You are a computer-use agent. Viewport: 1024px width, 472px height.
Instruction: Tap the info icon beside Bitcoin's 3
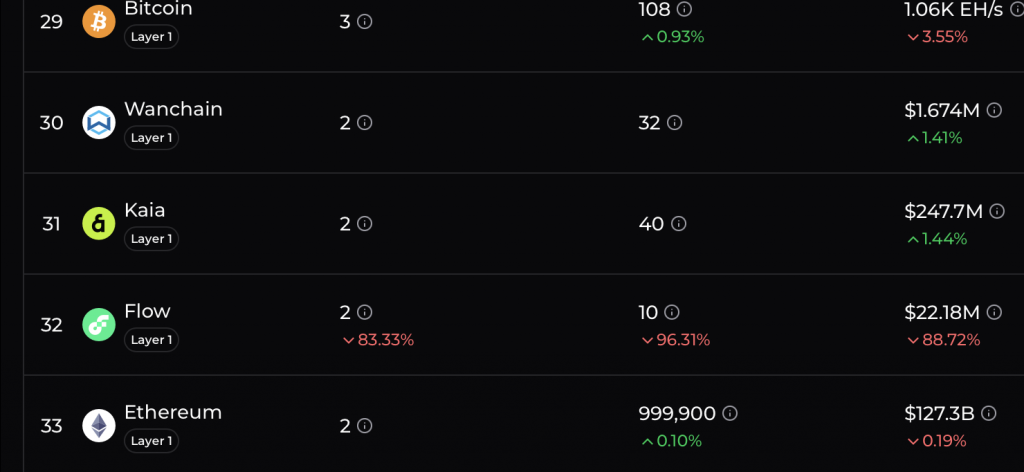[x=365, y=21]
